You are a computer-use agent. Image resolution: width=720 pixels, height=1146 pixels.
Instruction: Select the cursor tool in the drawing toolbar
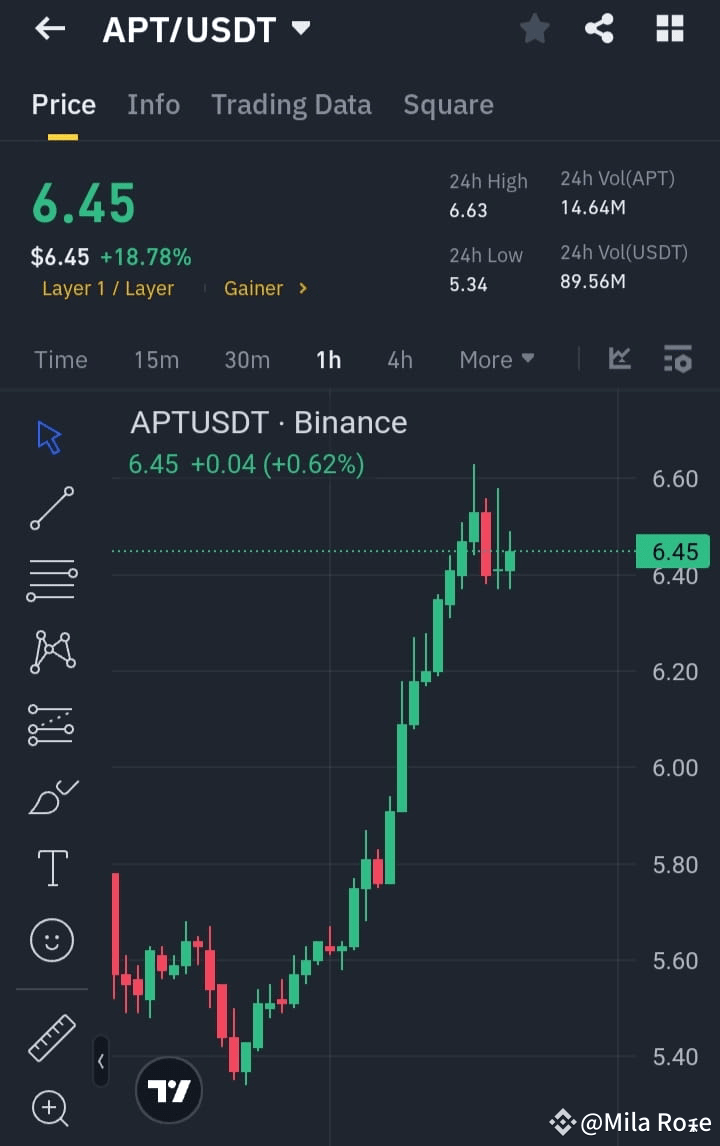pos(50,436)
